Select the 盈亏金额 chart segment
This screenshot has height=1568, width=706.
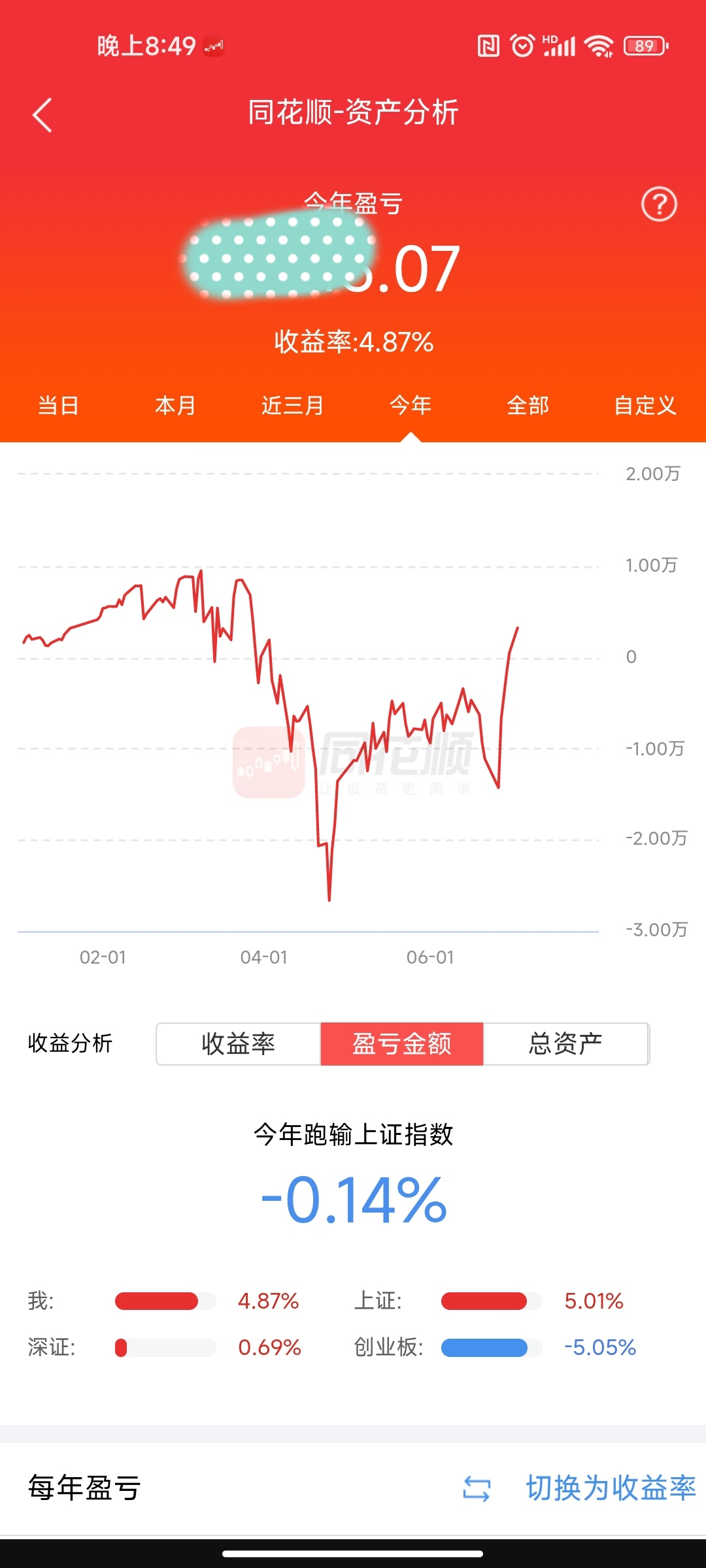coord(401,1044)
